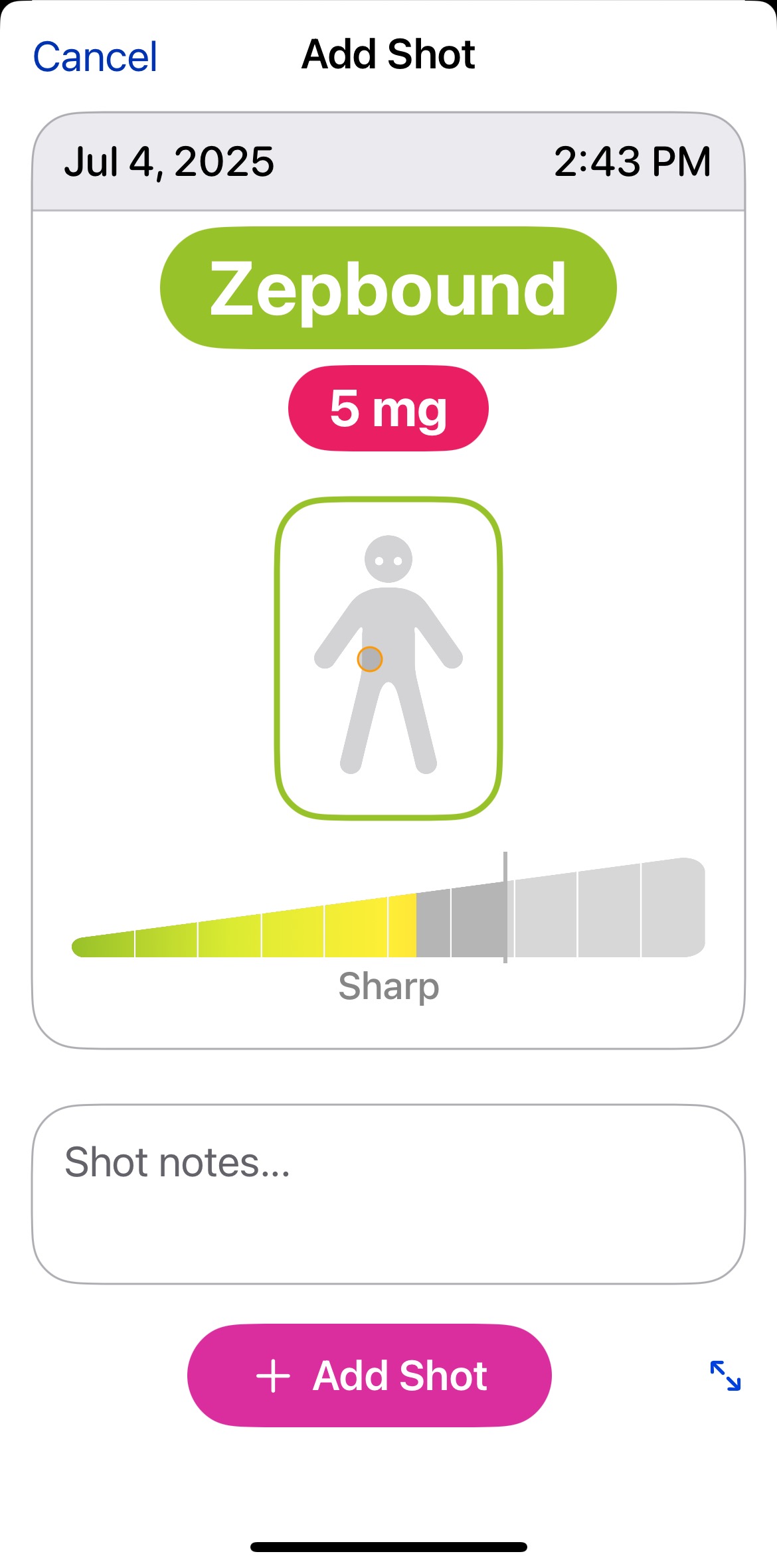777x1568 pixels.
Task: Expand the view with the arrows icon
Action: [x=725, y=1375]
